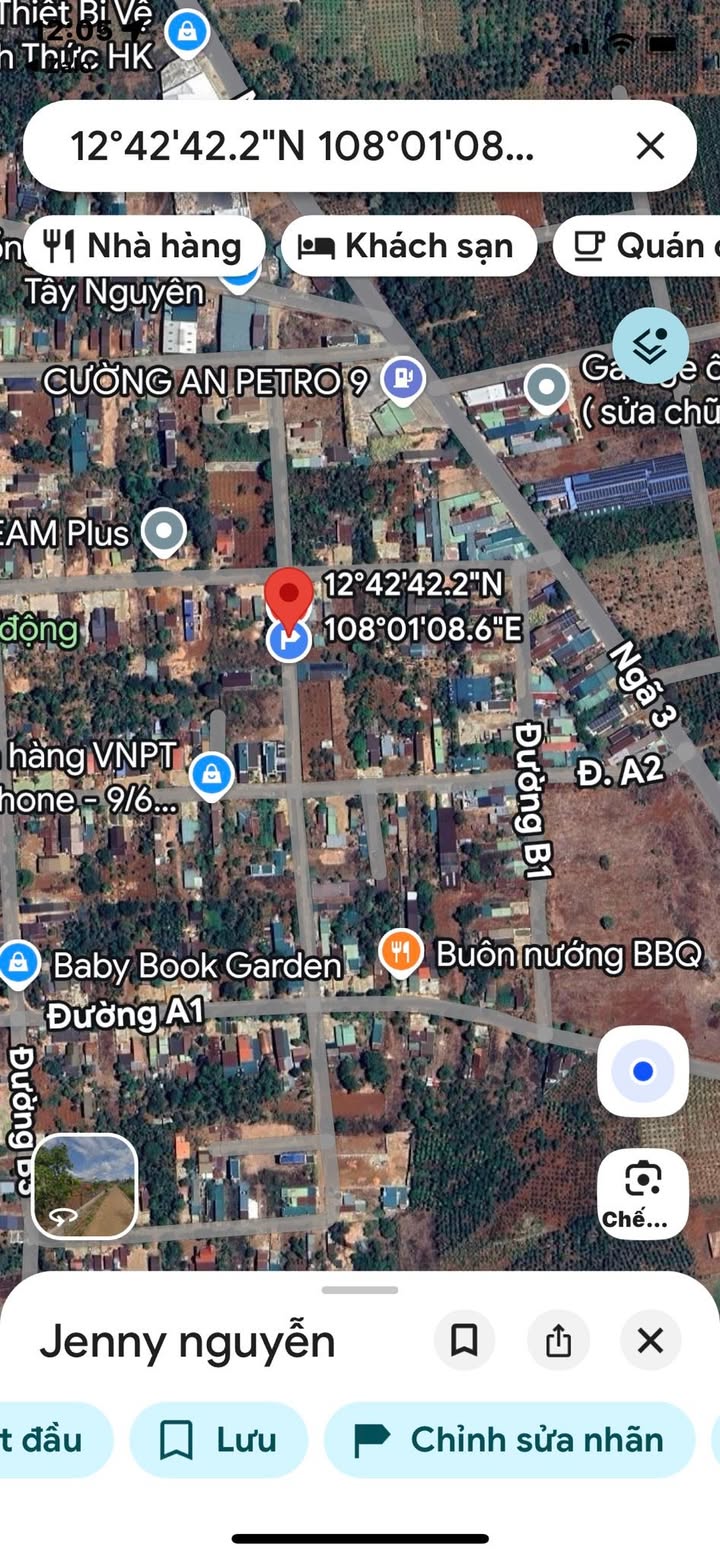Image resolution: width=720 pixels, height=1559 pixels.
Task: Open Buôn nướng BBQ restaurant marker
Action: pyautogui.click(x=401, y=954)
